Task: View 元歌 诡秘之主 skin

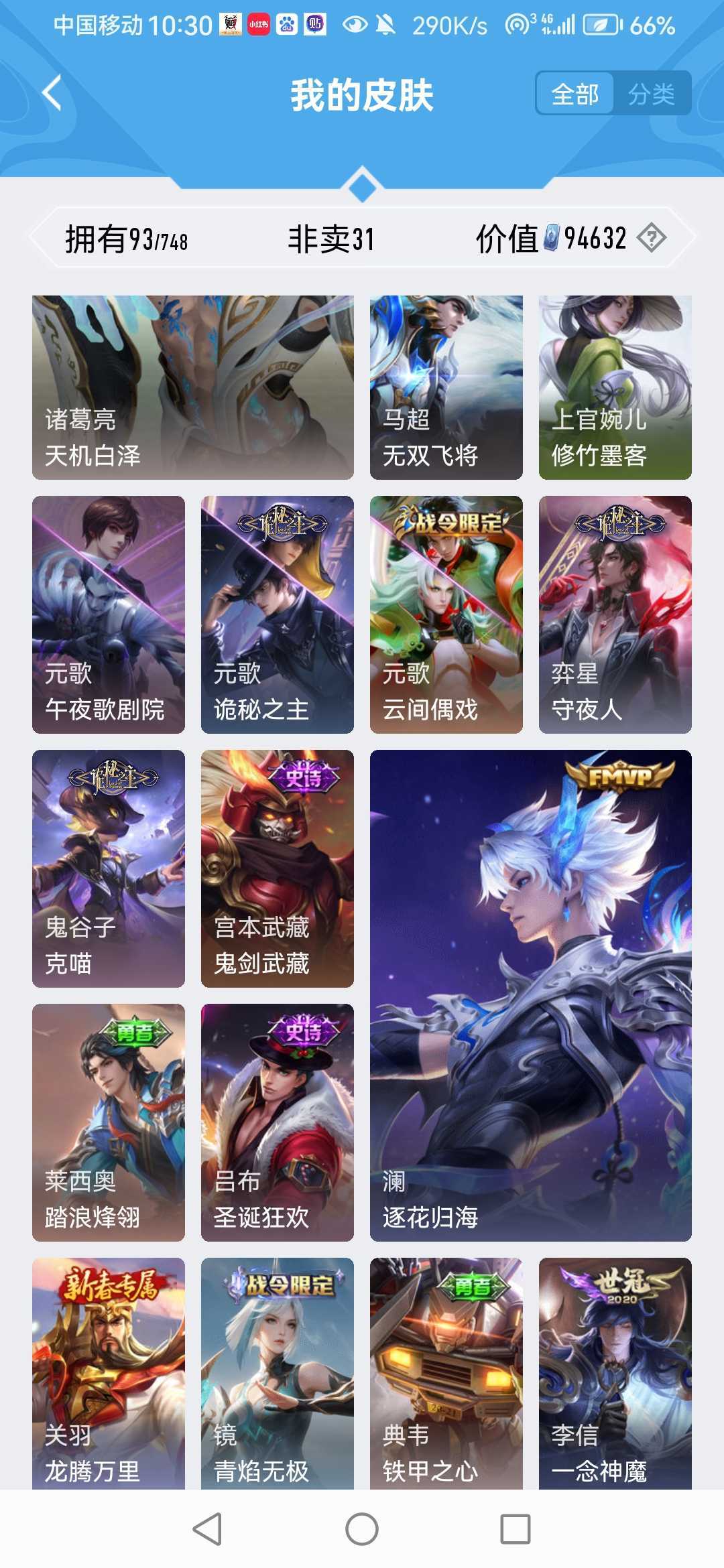Action: 278,614
